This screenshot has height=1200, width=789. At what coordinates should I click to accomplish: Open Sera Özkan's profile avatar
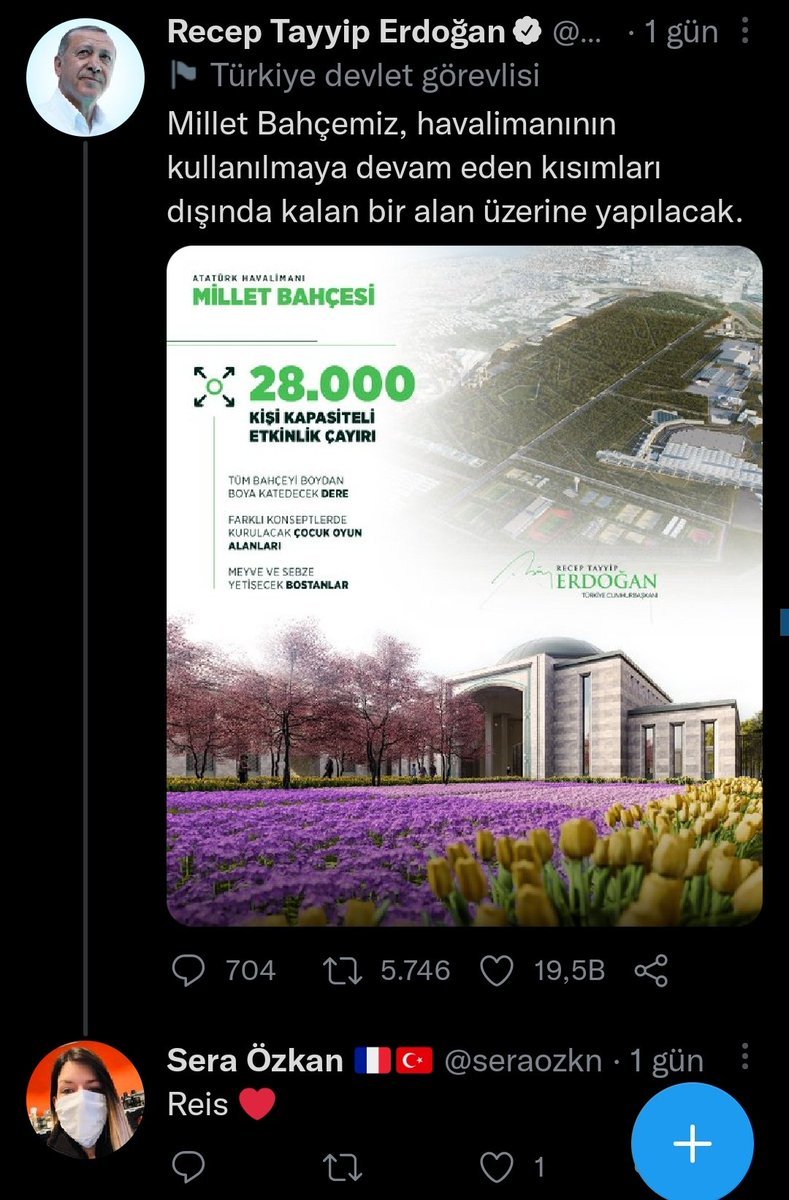click(x=85, y=1099)
